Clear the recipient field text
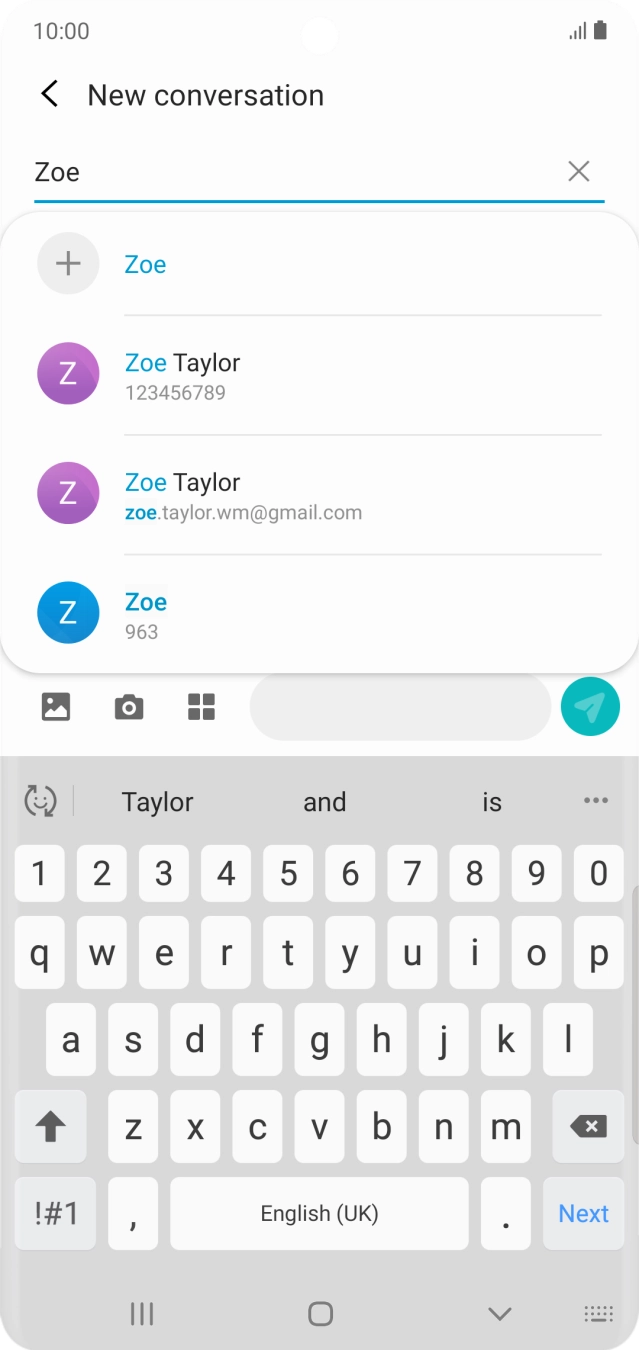 [578, 172]
